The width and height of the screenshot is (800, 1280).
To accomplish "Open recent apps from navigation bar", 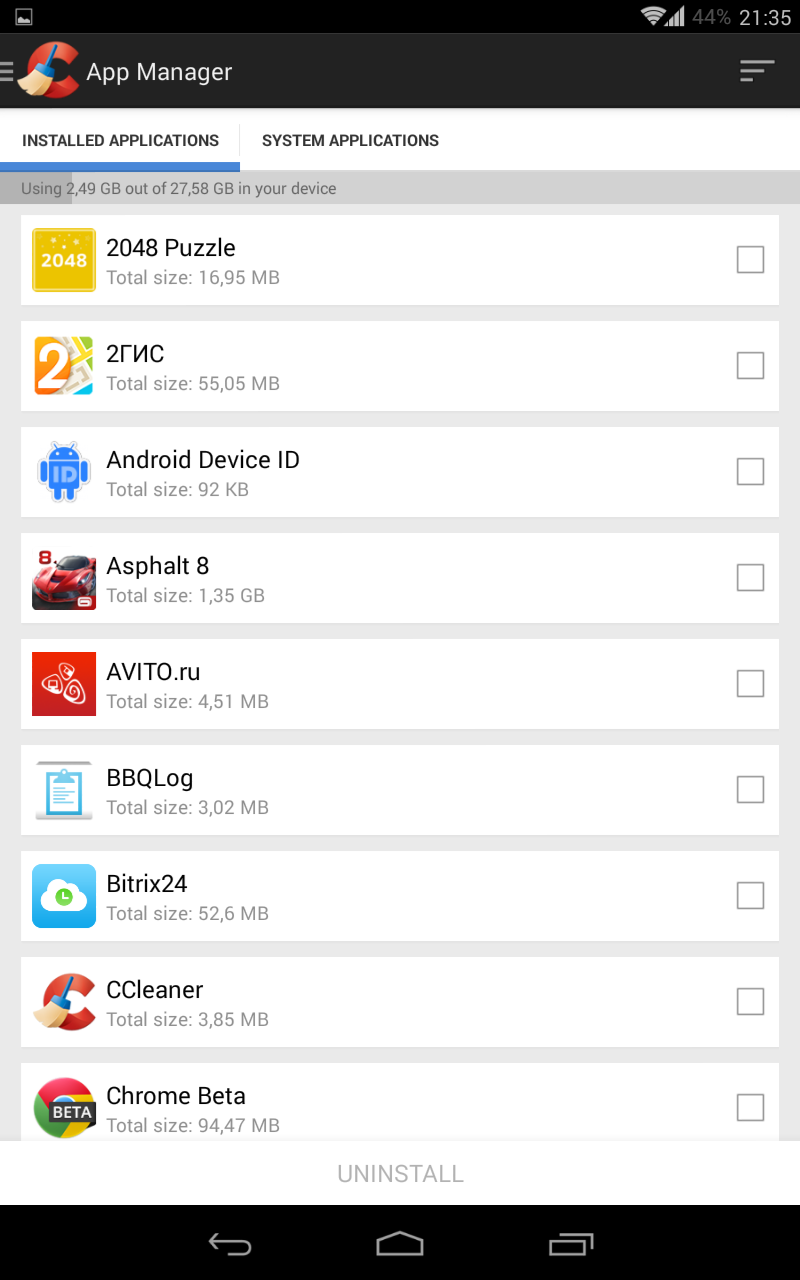I will [571, 1243].
